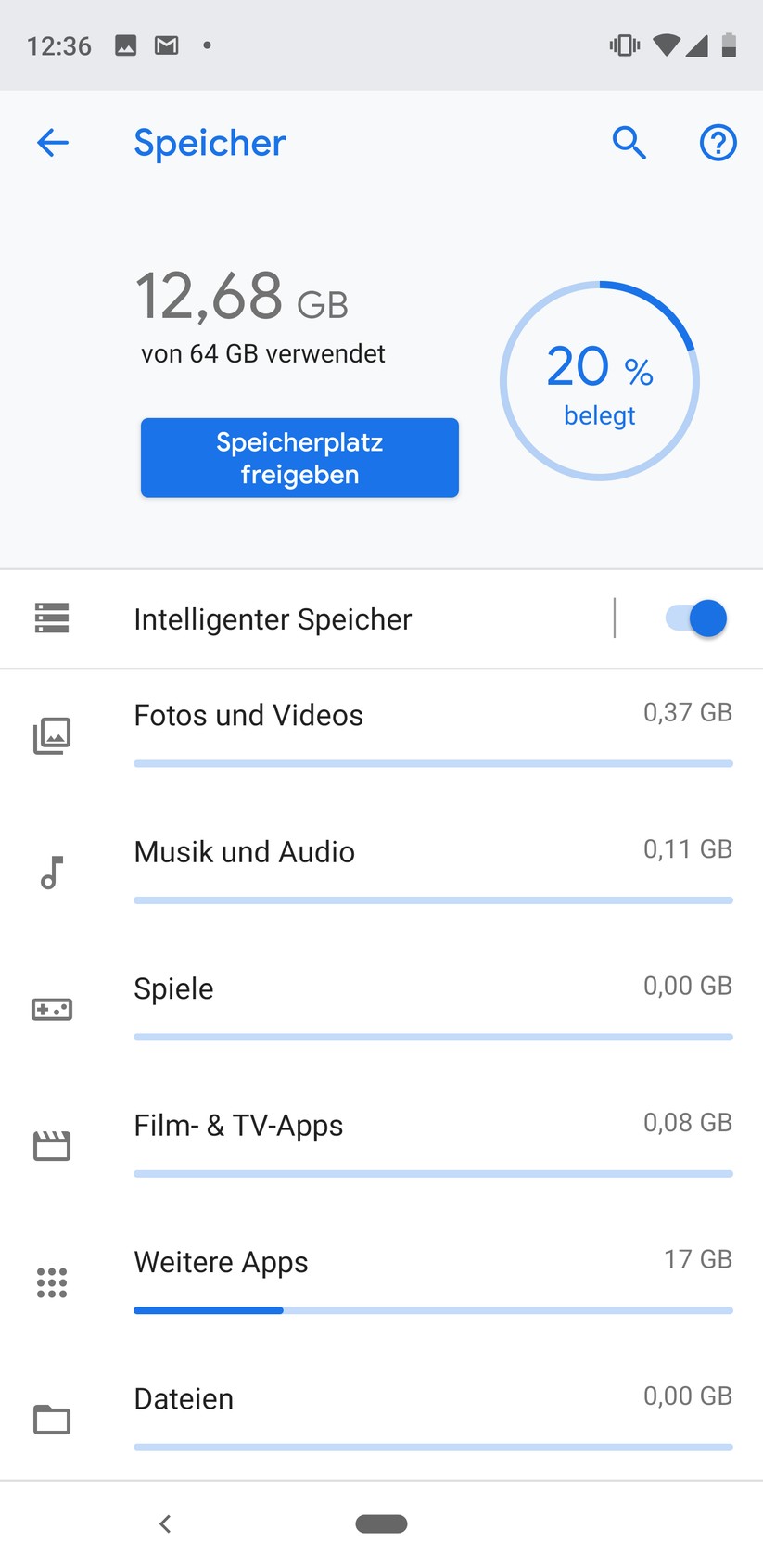Select the Spiele gamepad icon

tap(52, 1009)
